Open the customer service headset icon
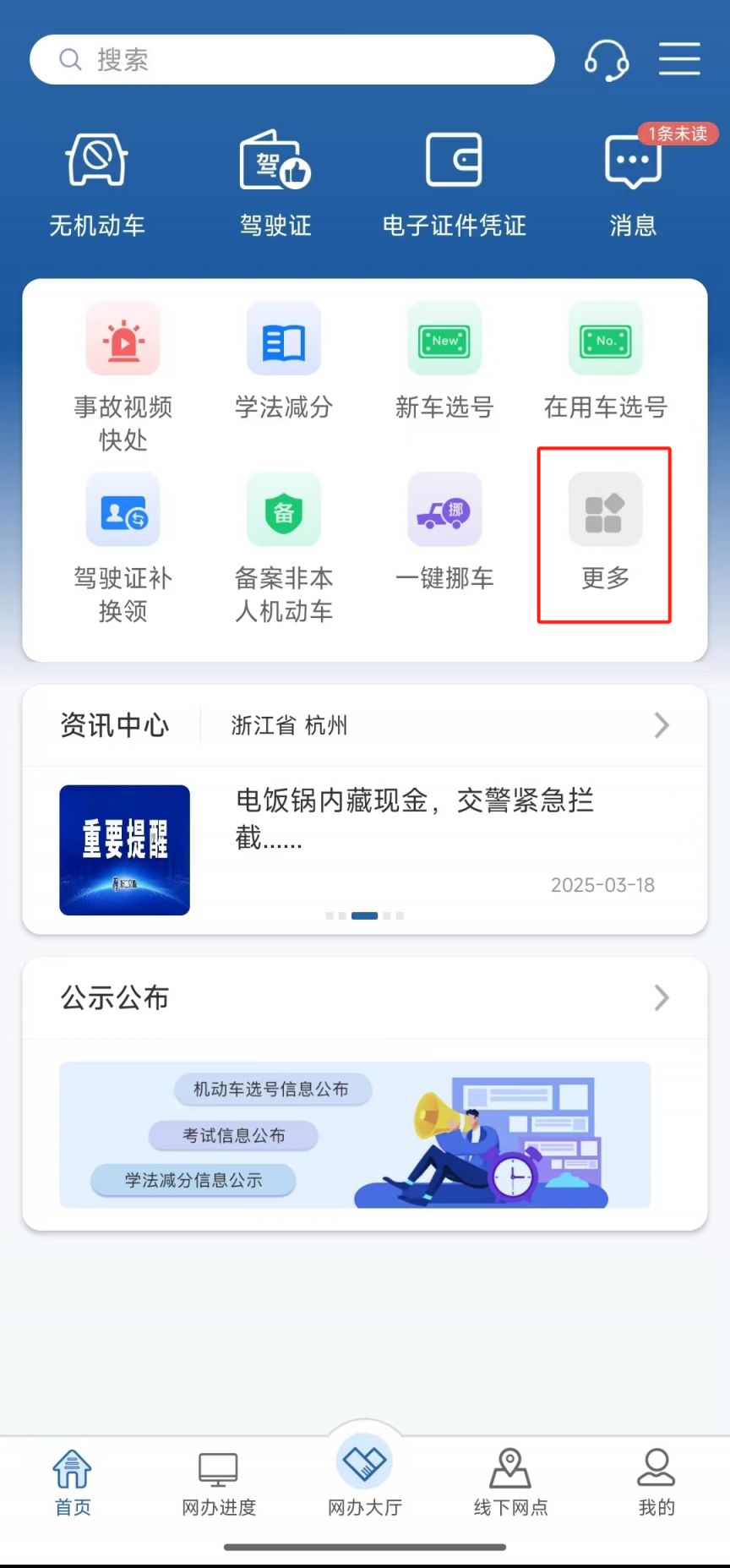730x1568 pixels. click(607, 60)
